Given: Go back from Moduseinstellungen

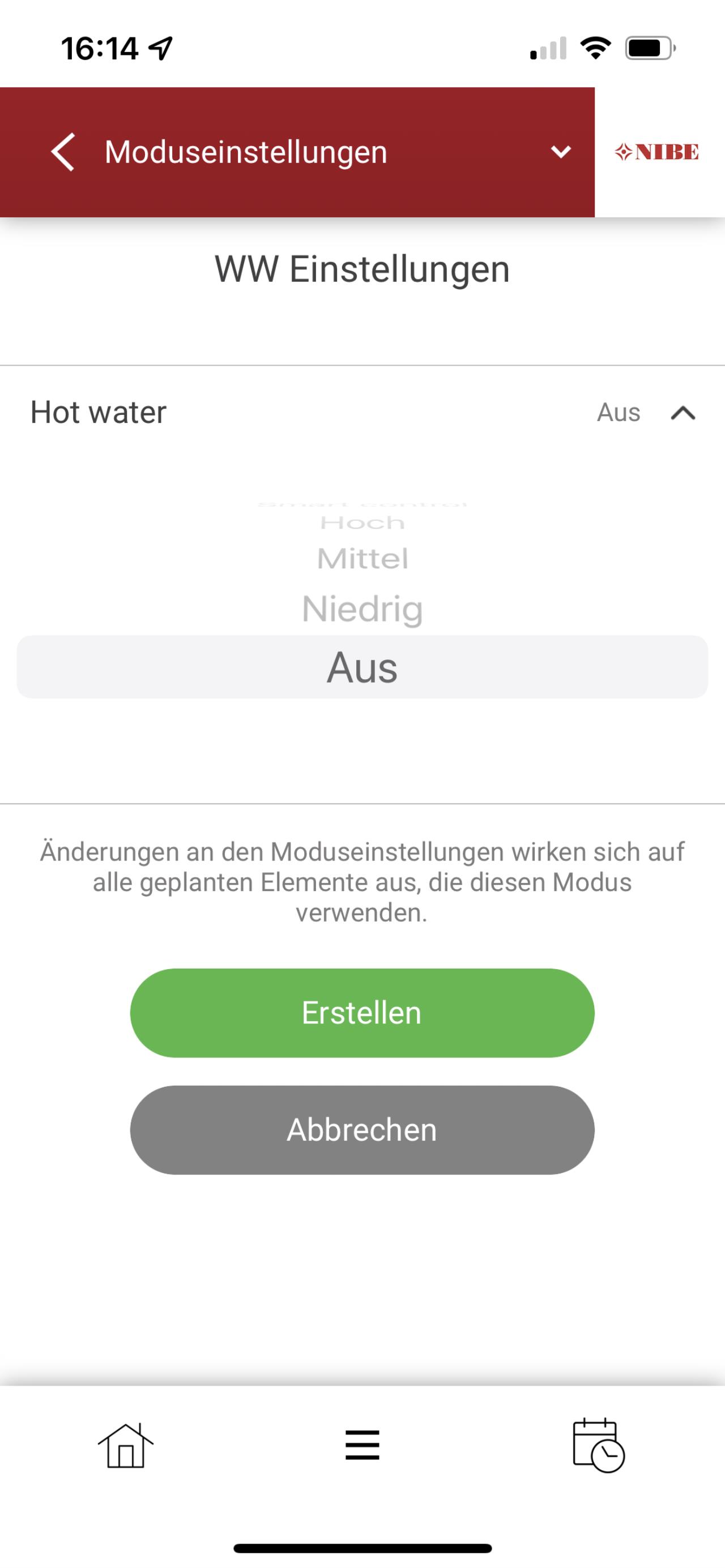Looking at the screenshot, I should coord(63,152).
